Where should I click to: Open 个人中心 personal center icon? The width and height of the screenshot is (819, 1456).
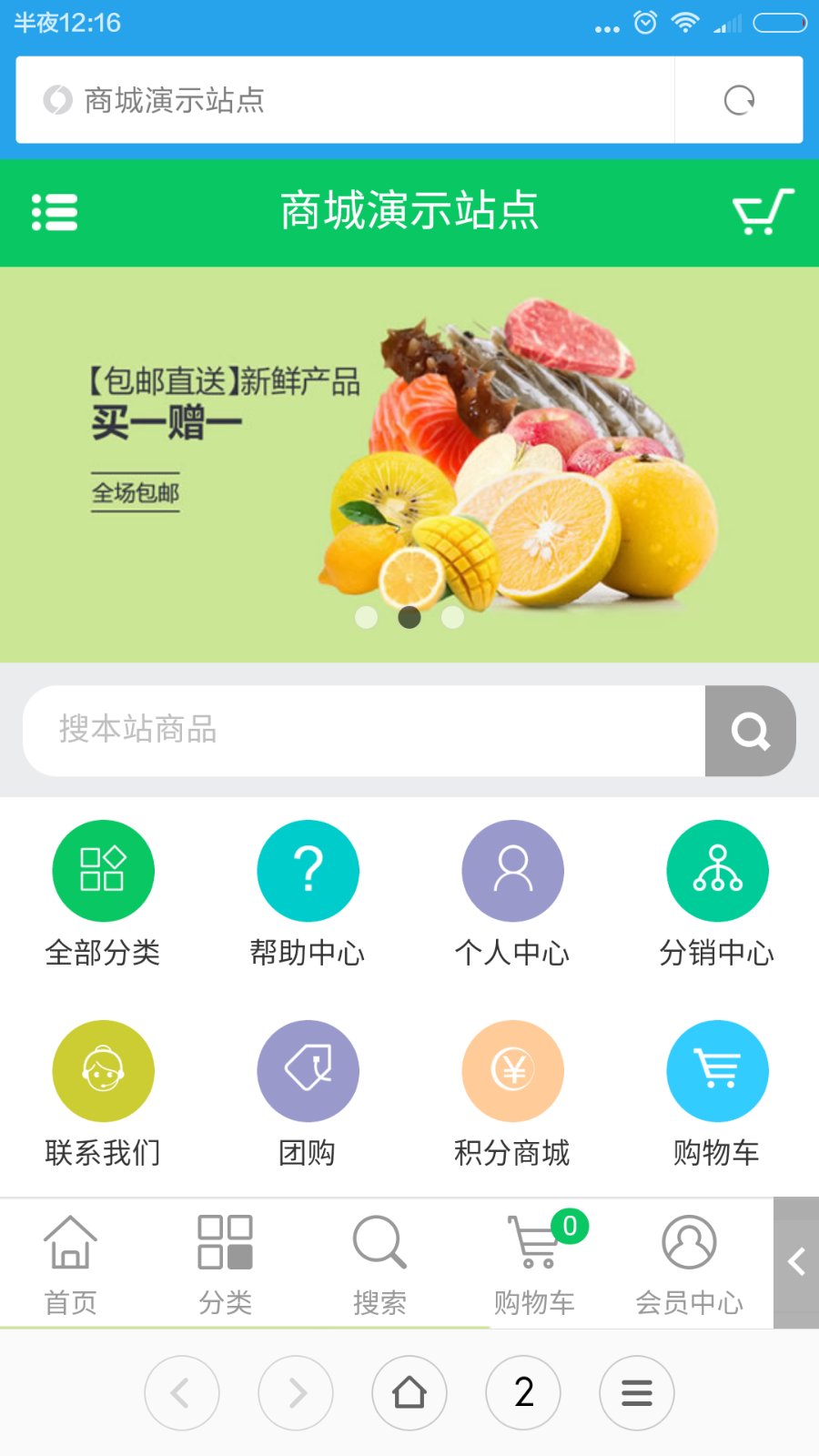[512, 870]
